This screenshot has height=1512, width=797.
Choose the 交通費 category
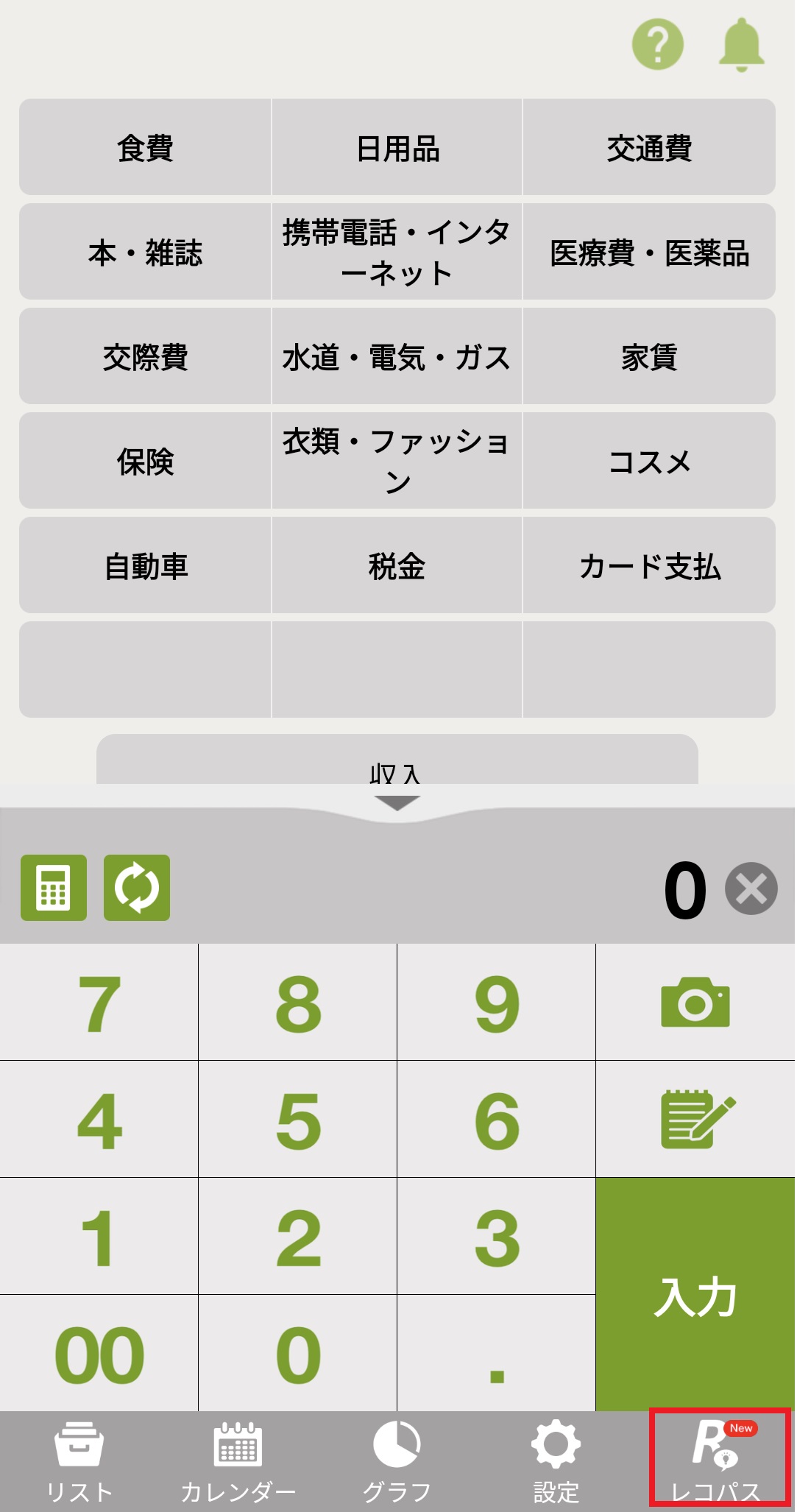[649, 147]
